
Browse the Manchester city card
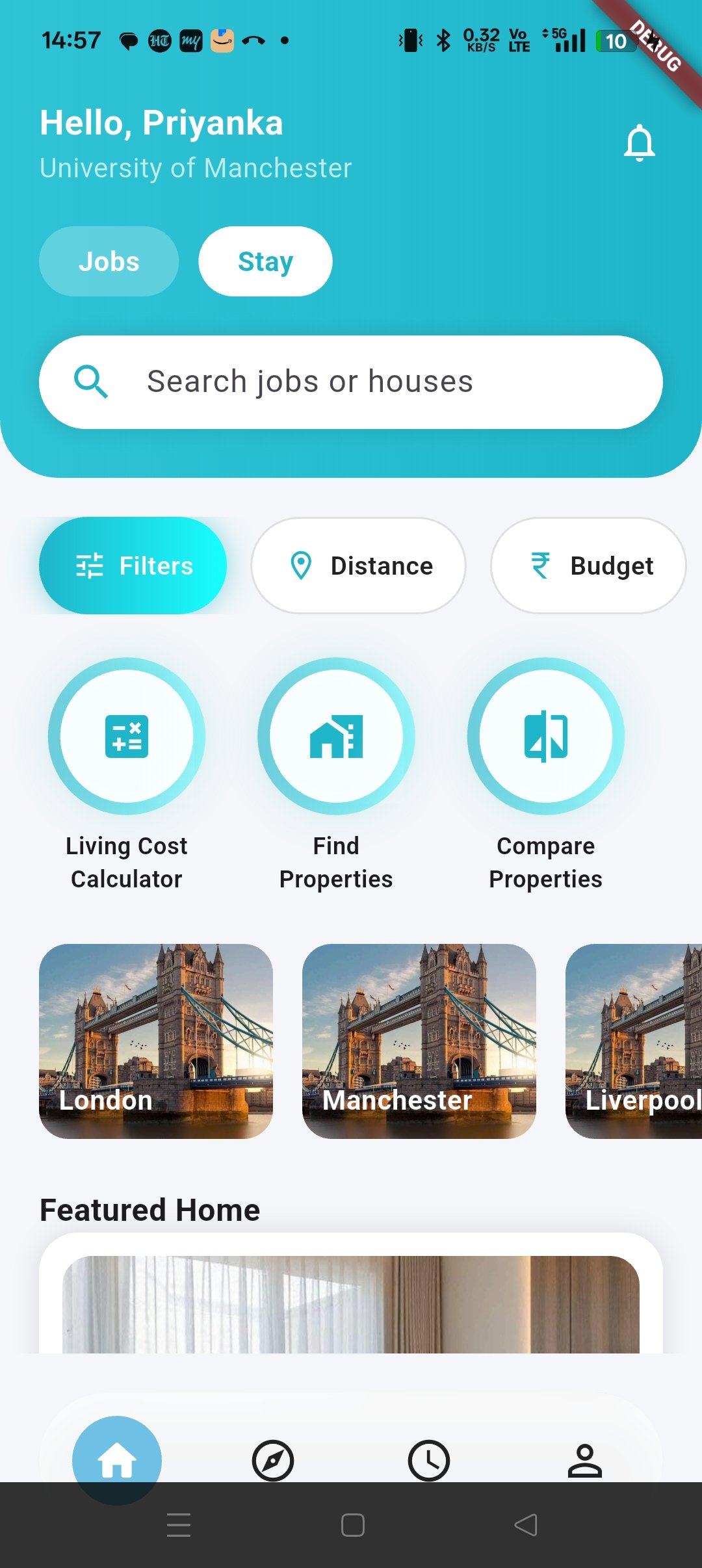[419, 1041]
